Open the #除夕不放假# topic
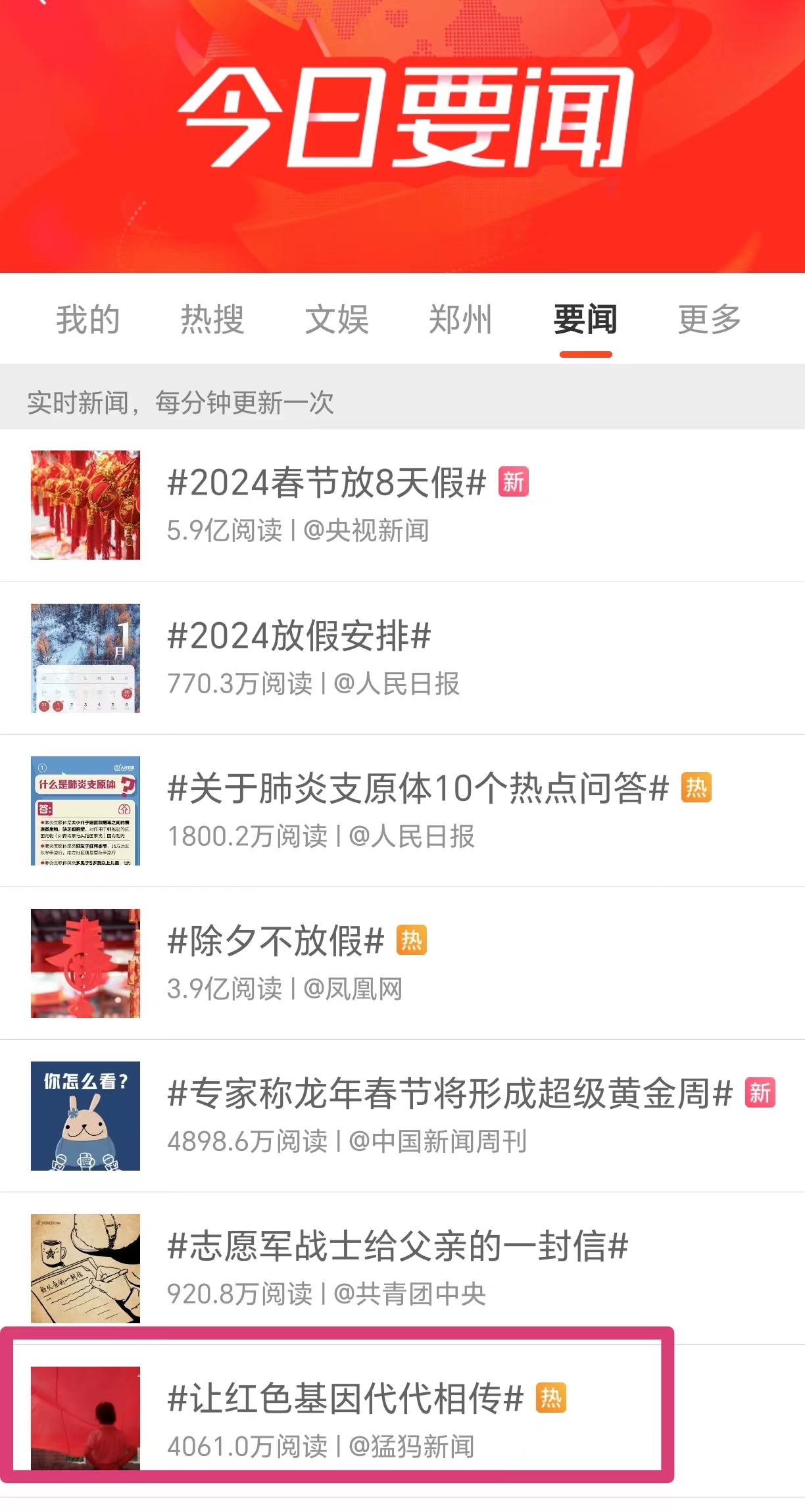The image size is (805, 1512). (x=276, y=942)
